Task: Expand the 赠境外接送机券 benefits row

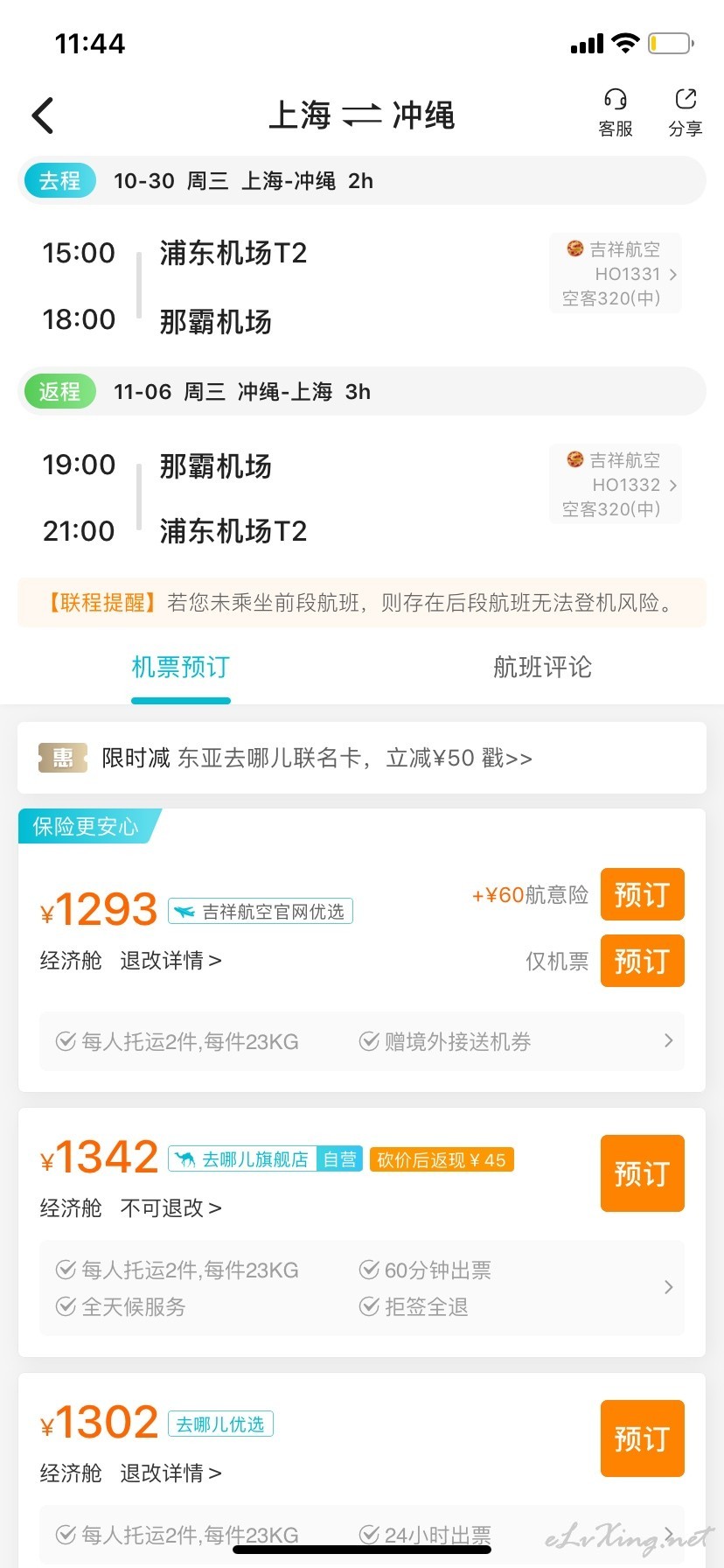Action: point(362,1041)
